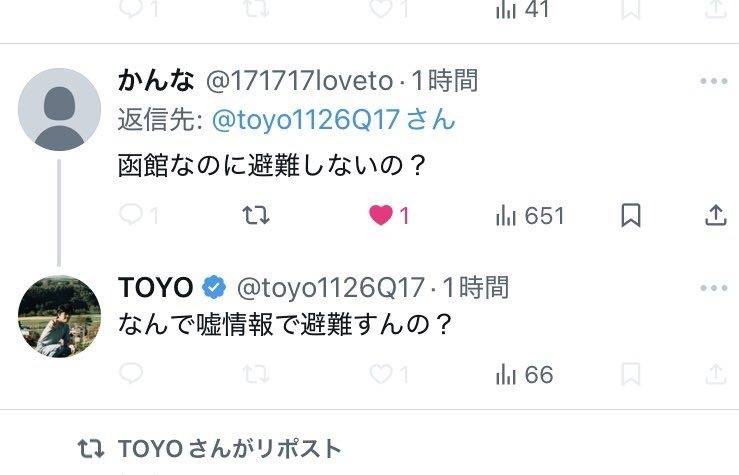This screenshot has height=475, width=739.
Task: Reply to かんな's post
Action: pyautogui.click(x=131, y=215)
